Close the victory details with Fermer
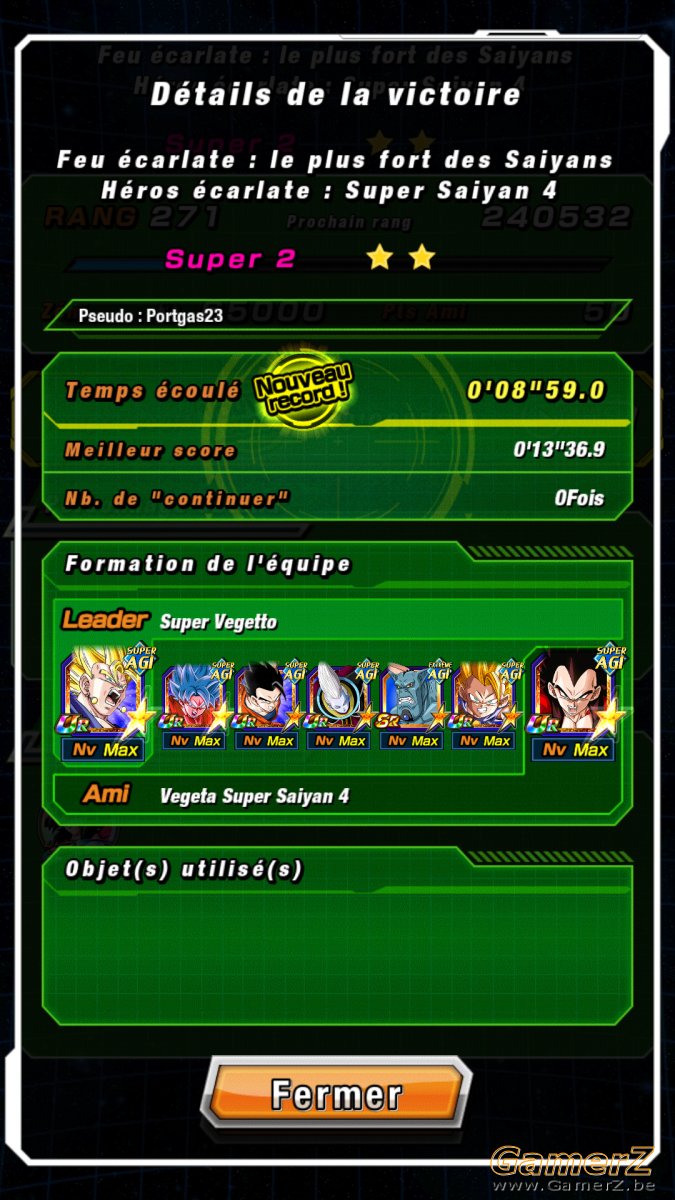This screenshot has height=1200, width=675. point(337,1093)
